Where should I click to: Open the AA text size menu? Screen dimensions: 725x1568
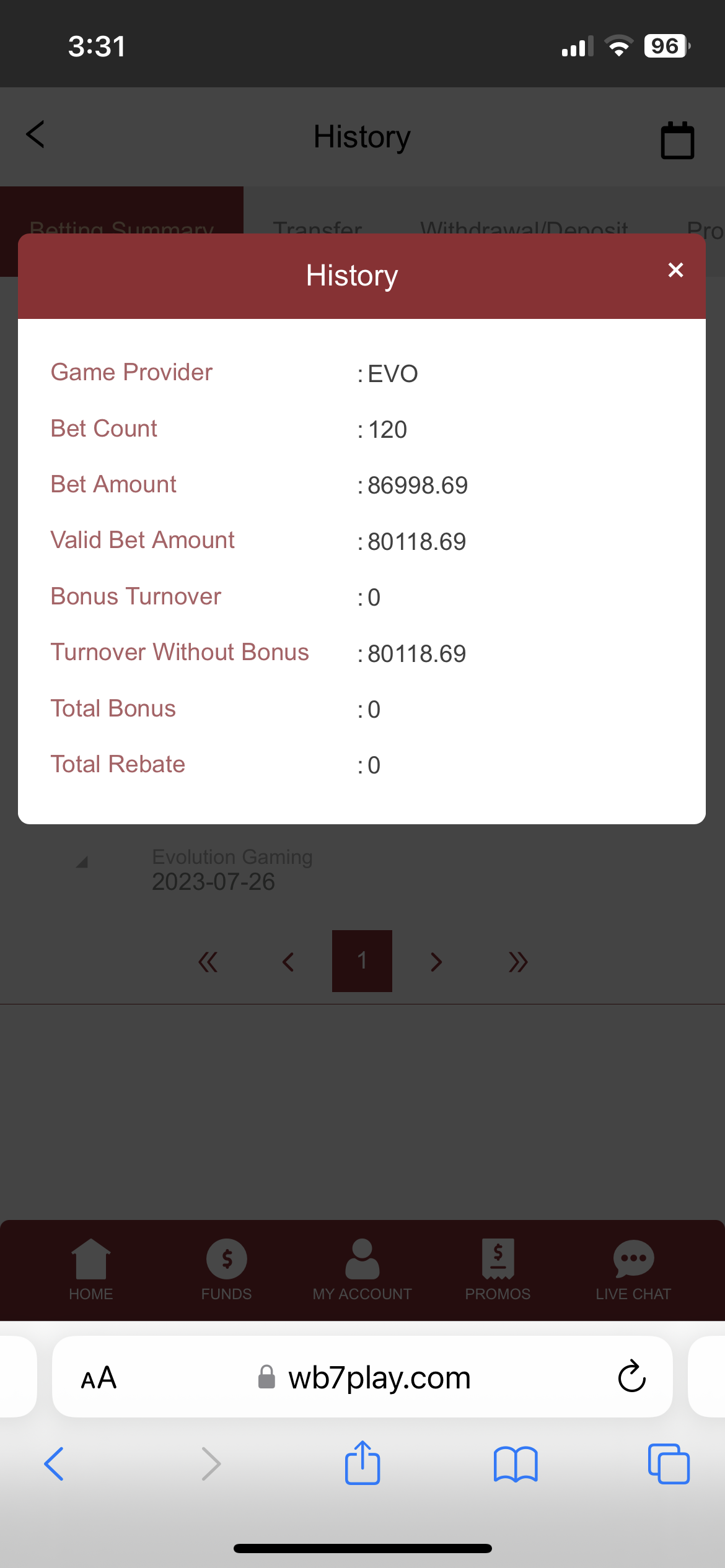click(x=99, y=1378)
